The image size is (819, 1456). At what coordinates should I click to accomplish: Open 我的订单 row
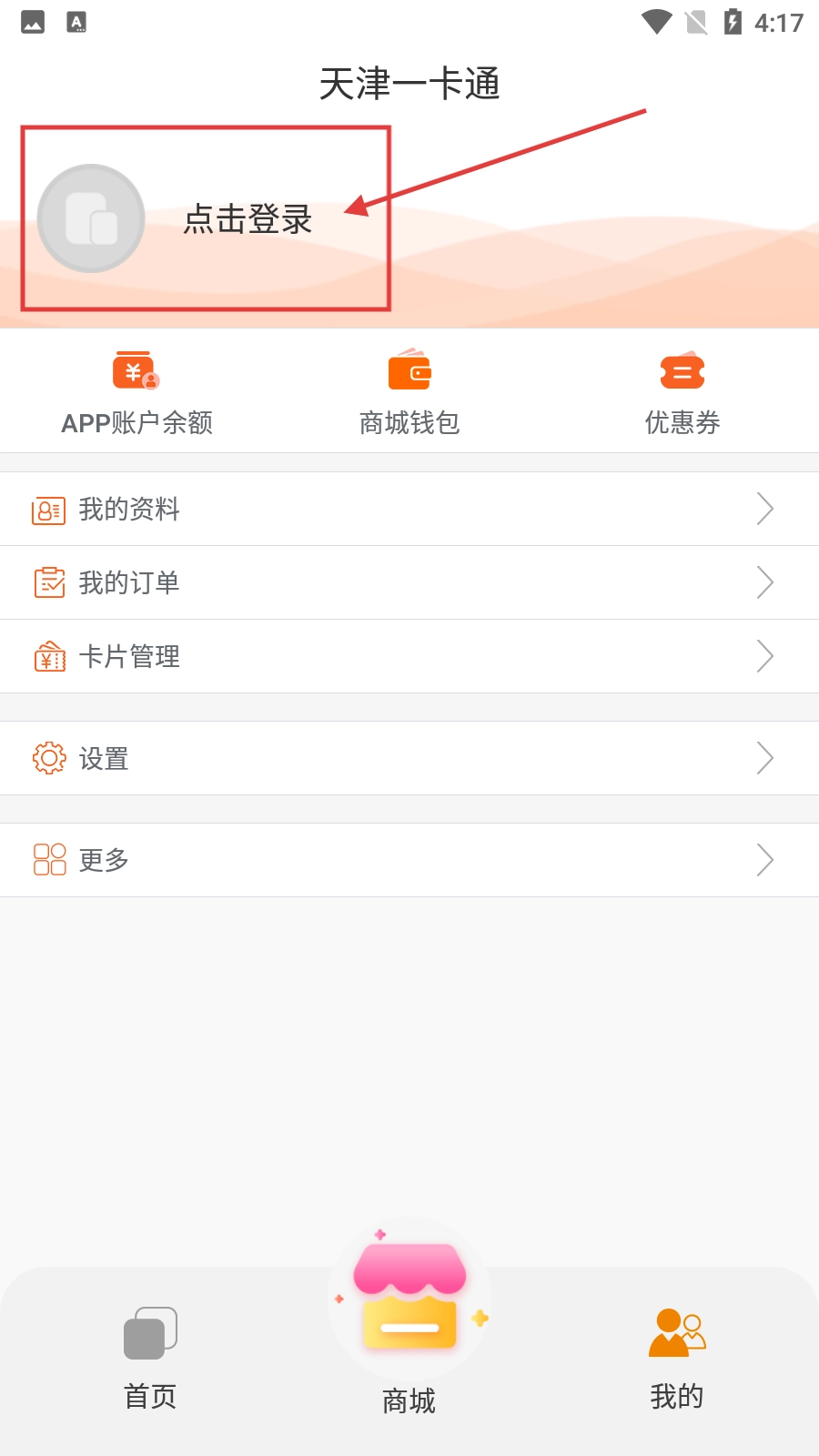pos(409,582)
